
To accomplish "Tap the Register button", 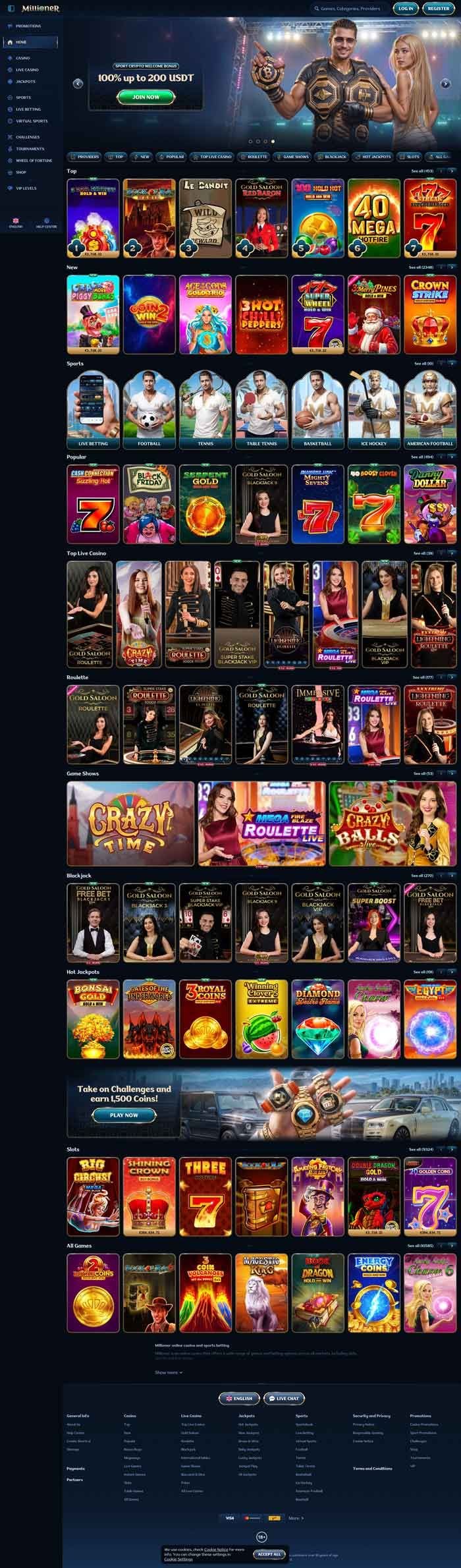I will [x=438, y=9].
